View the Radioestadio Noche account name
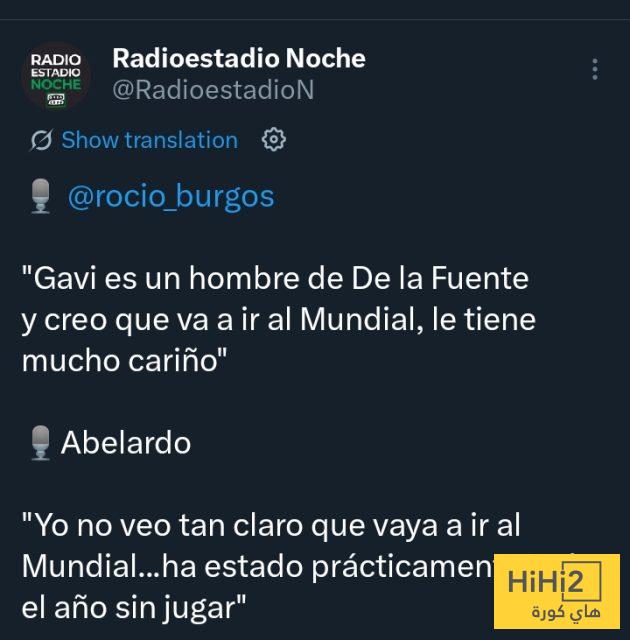630x640 pixels. click(x=238, y=58)
